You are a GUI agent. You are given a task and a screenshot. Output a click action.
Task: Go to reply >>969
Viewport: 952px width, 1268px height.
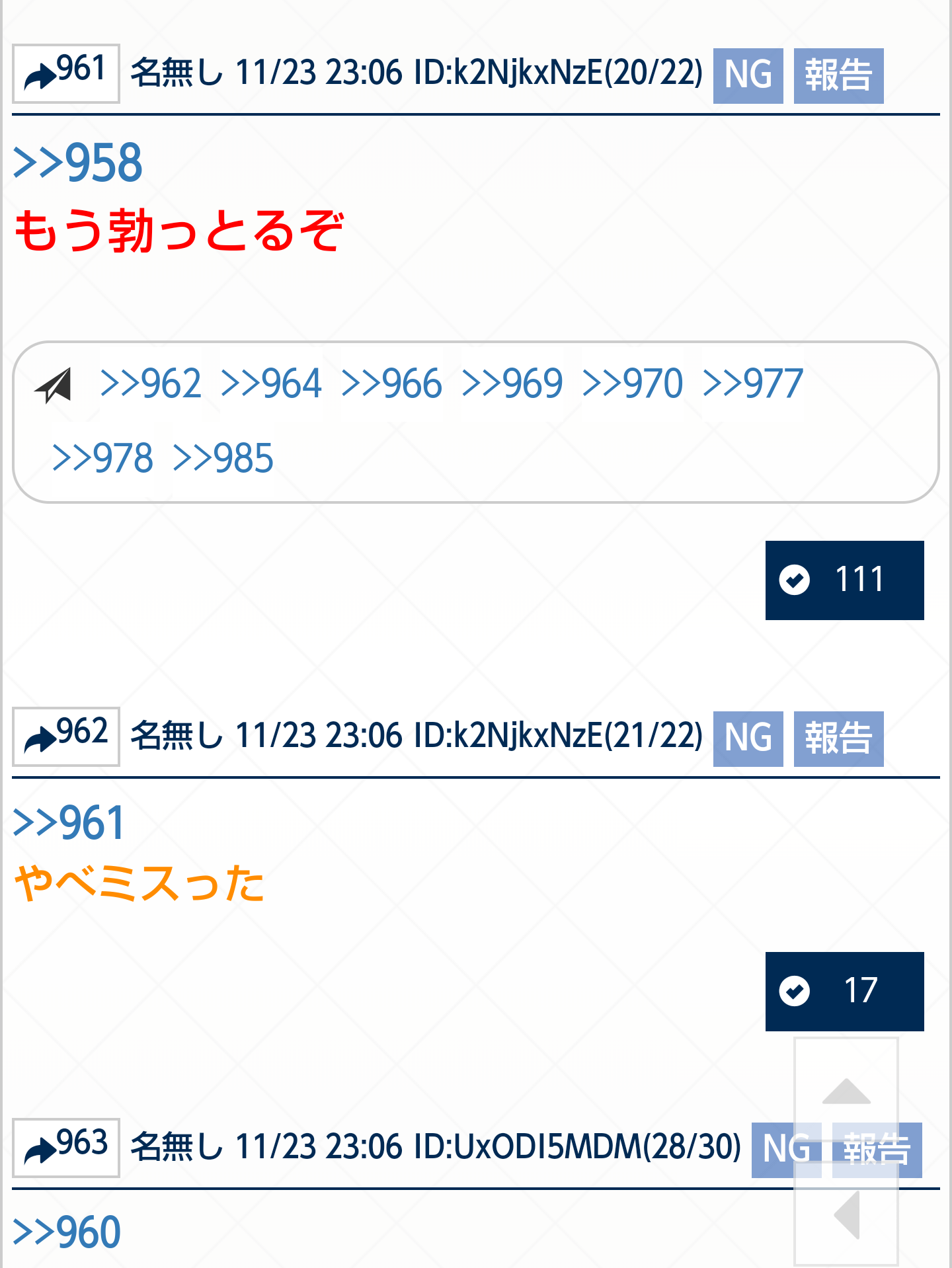click(x=512, y=383)
